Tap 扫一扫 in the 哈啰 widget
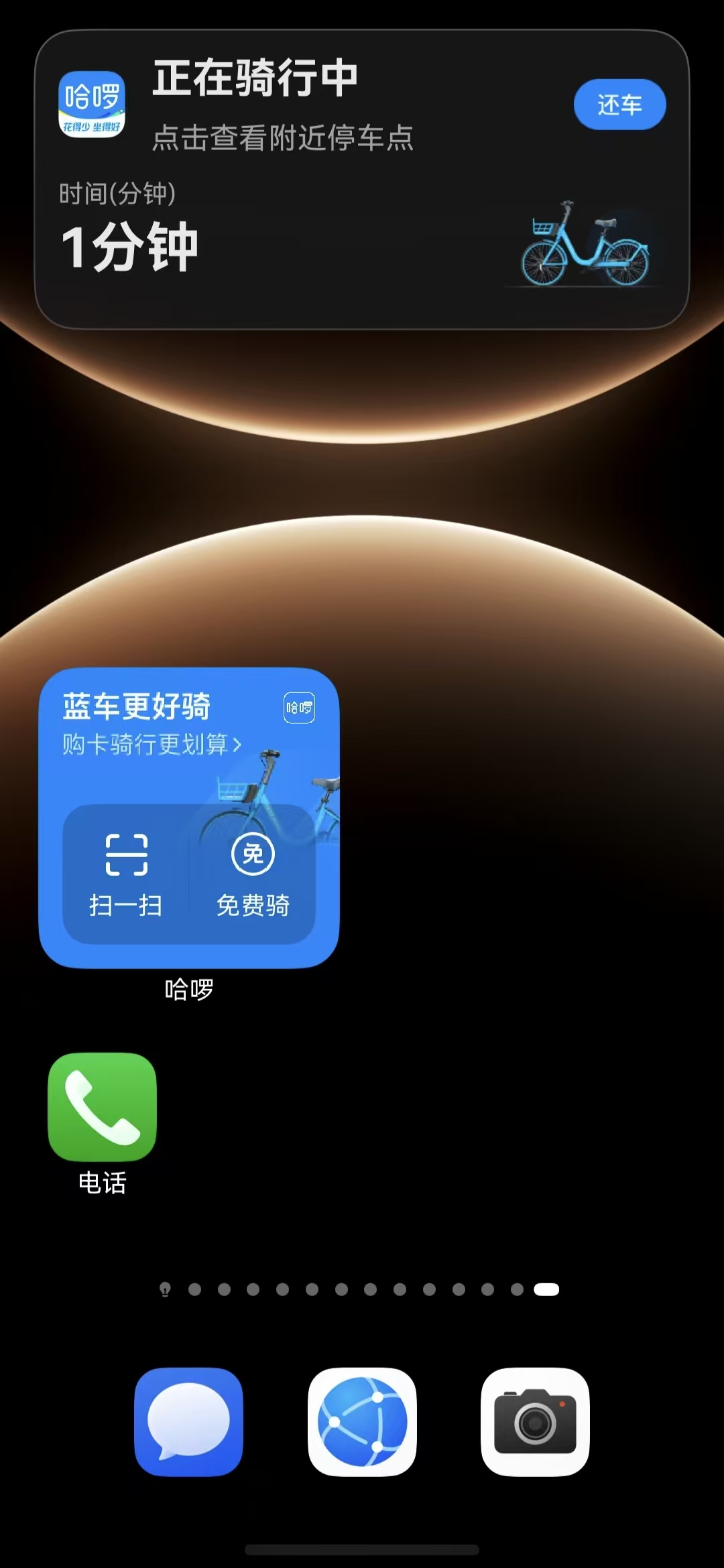Screen dimensions: 724x1568 click(126, 874)
